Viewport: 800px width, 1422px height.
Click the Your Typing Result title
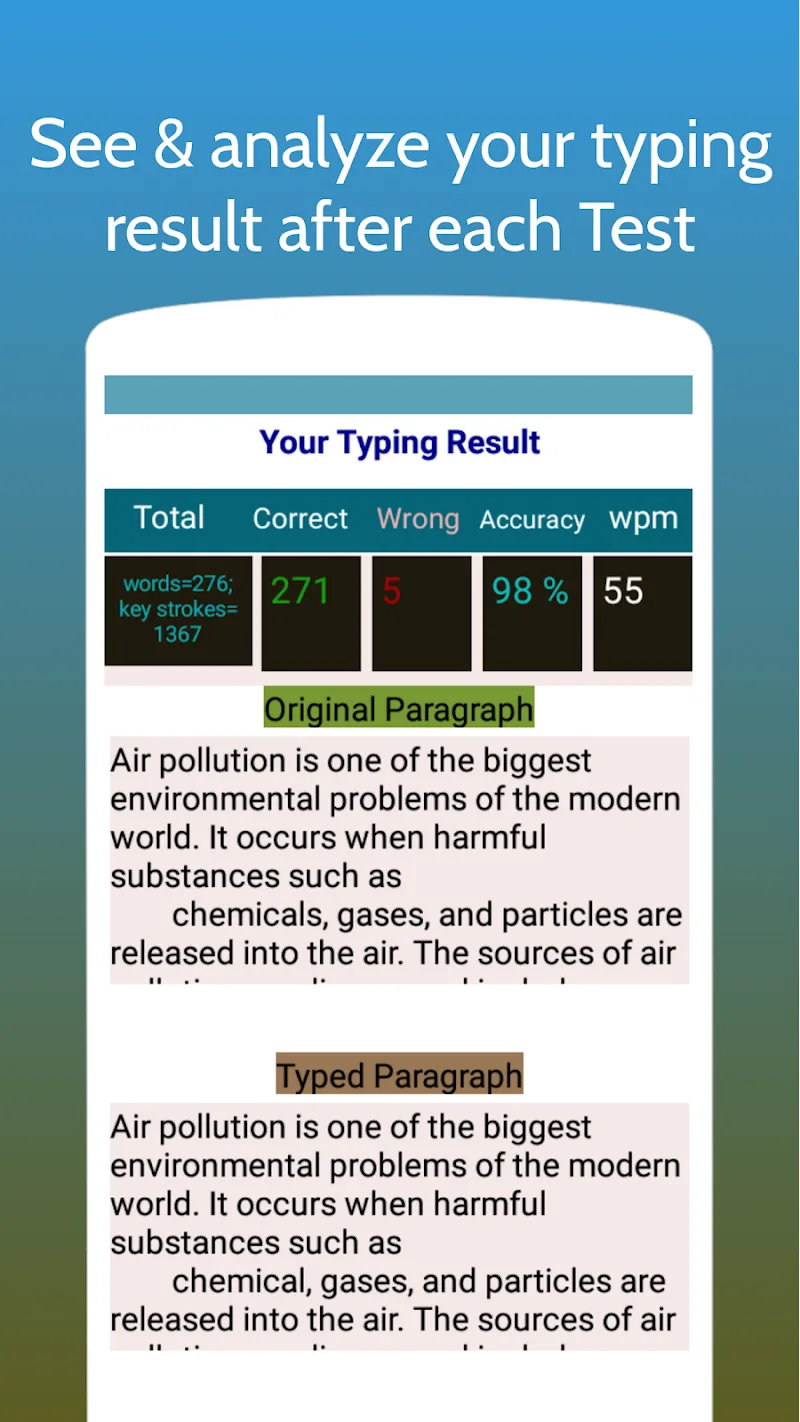398,442
